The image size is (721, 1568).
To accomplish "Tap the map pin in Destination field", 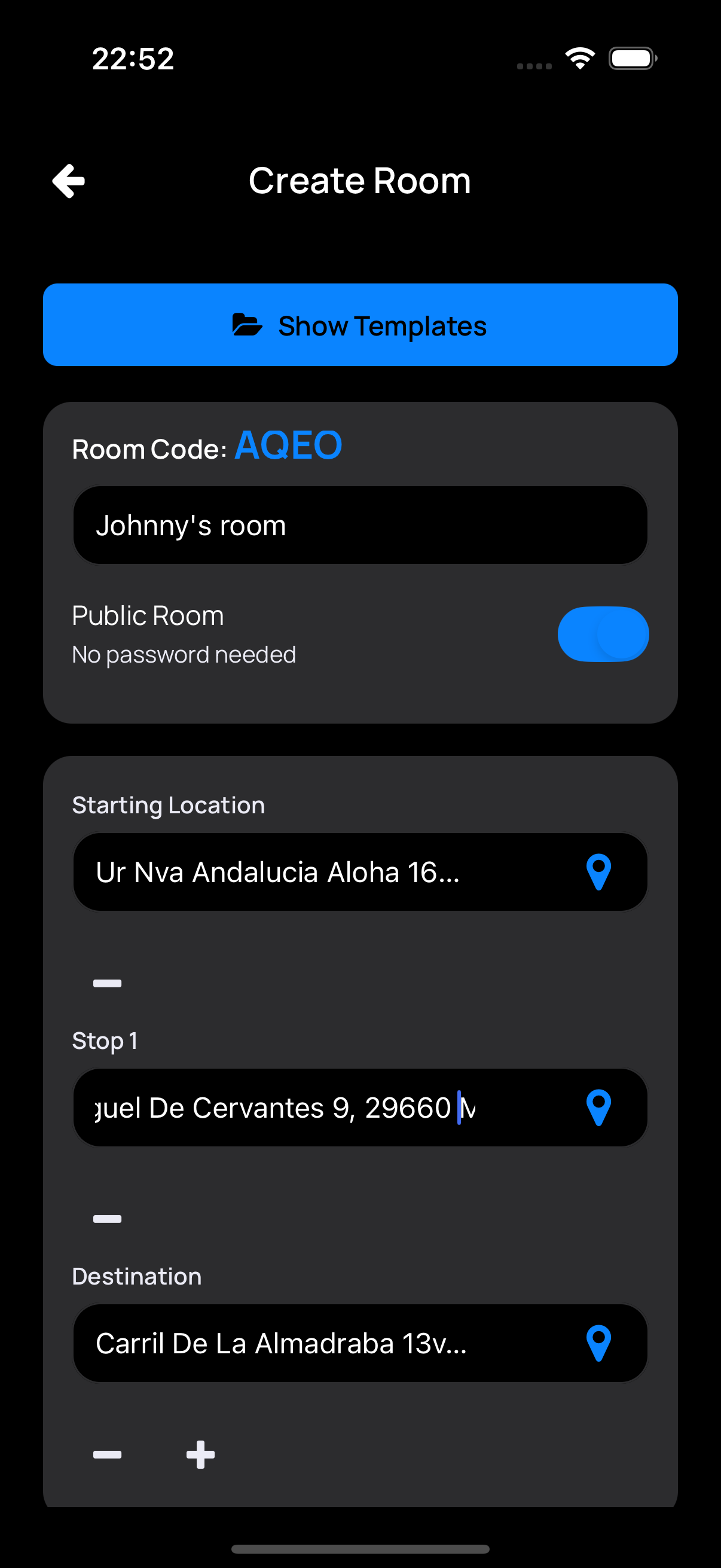I will coord(598,1343).
